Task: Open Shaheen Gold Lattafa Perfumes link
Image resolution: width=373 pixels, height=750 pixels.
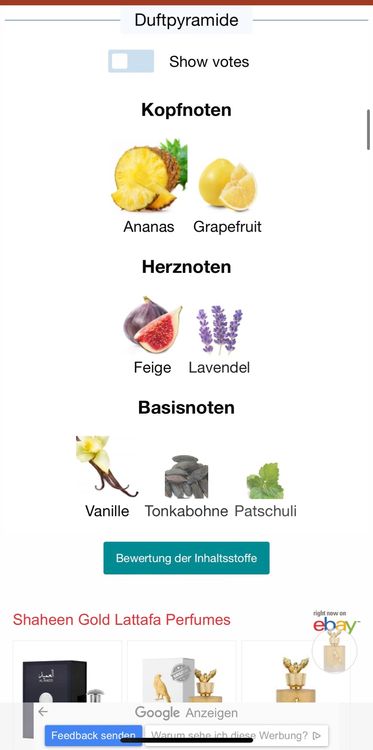Action: [121, 620]
